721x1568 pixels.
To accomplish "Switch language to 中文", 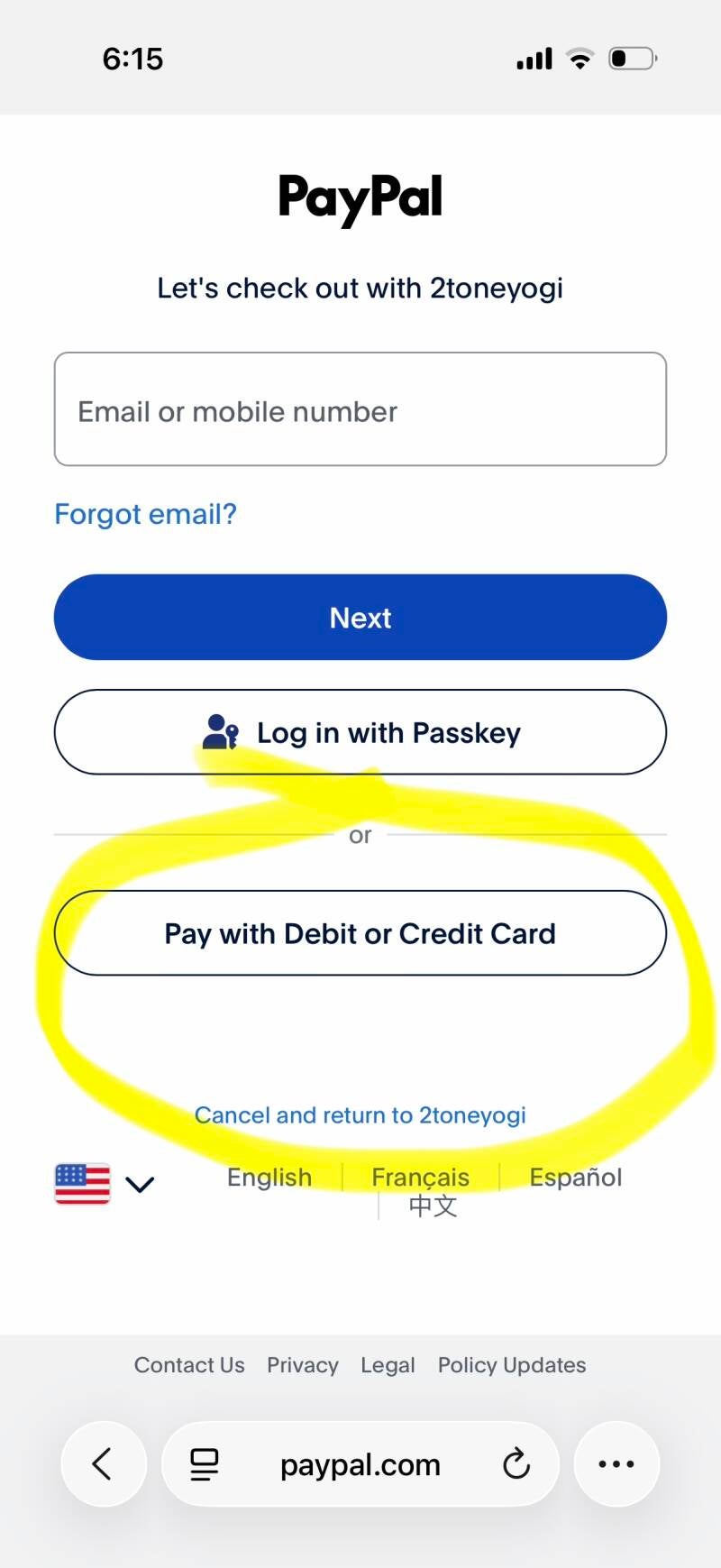I will click(x=433, y=1206).
